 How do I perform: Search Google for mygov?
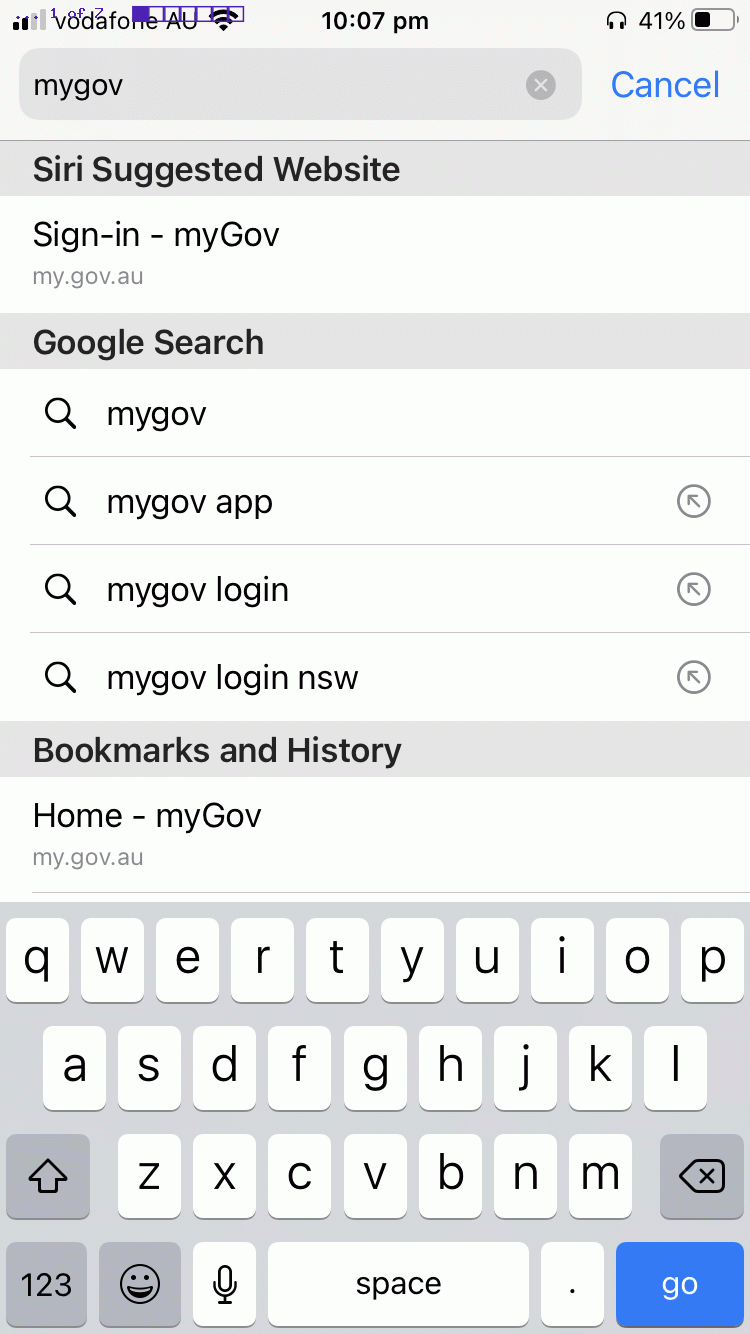(x=375, y=413)
